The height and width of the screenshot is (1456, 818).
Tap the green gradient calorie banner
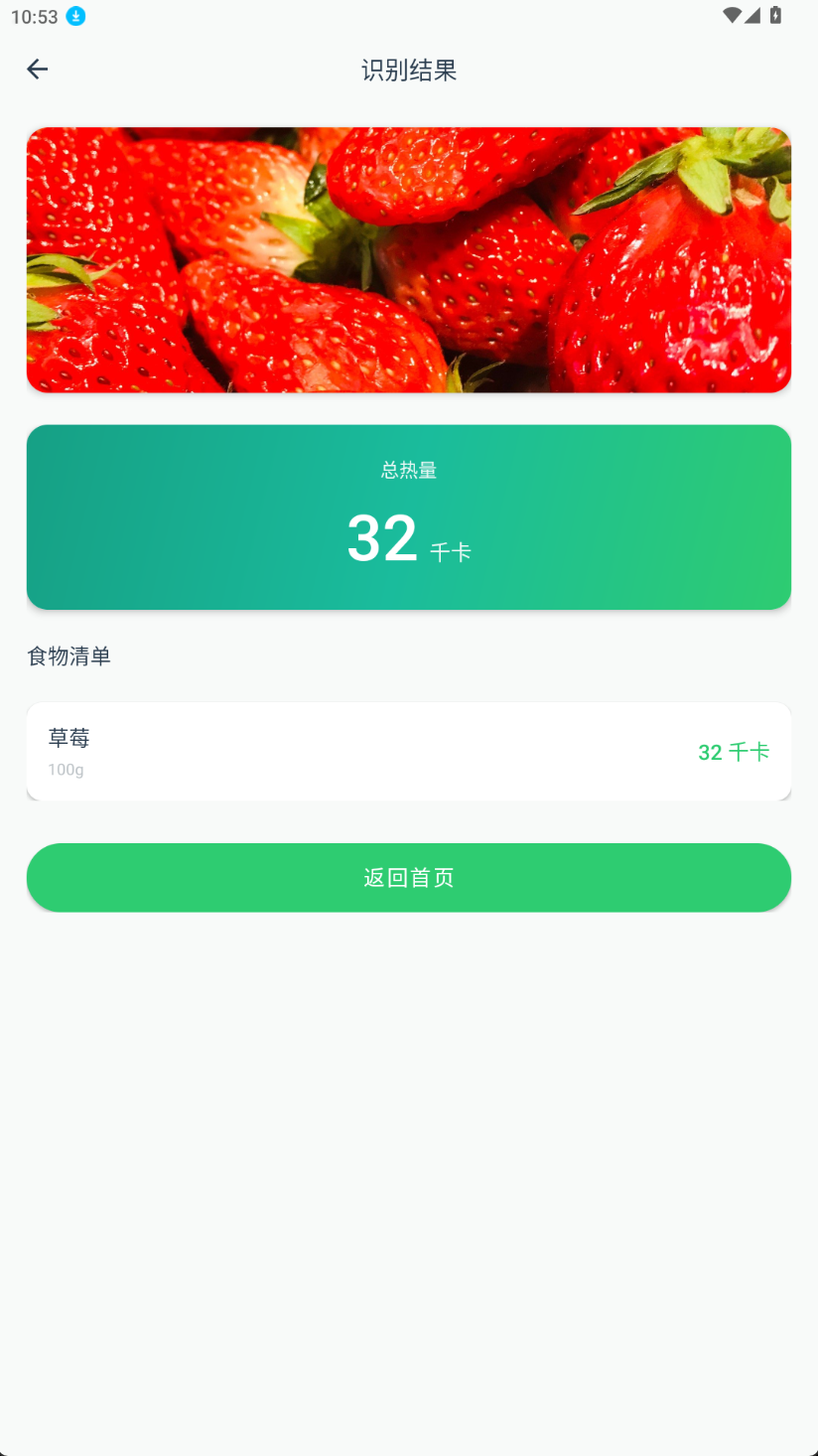pos(409,516)
